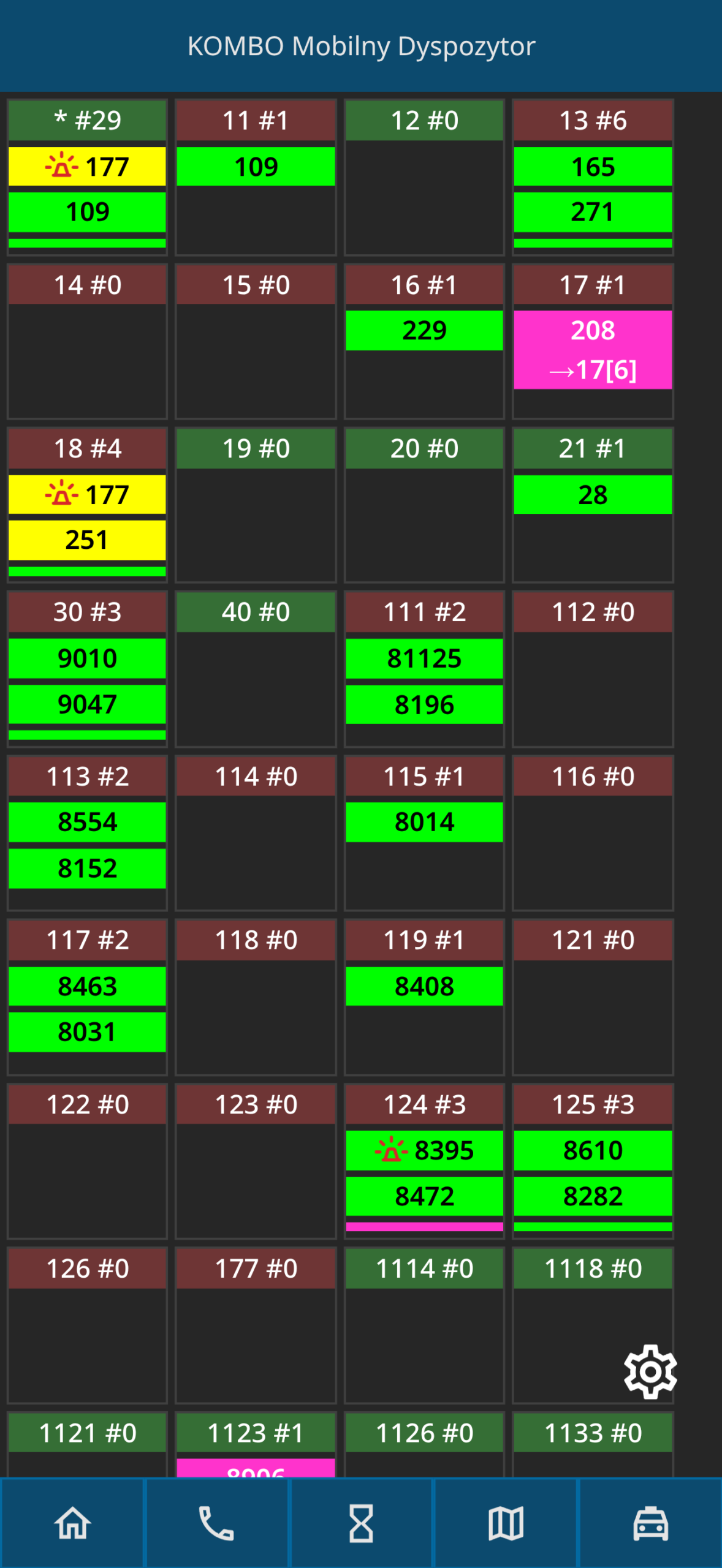Switch to the hourglass waiting tab
This screenshot has width=722, height=1568.
361,1523
